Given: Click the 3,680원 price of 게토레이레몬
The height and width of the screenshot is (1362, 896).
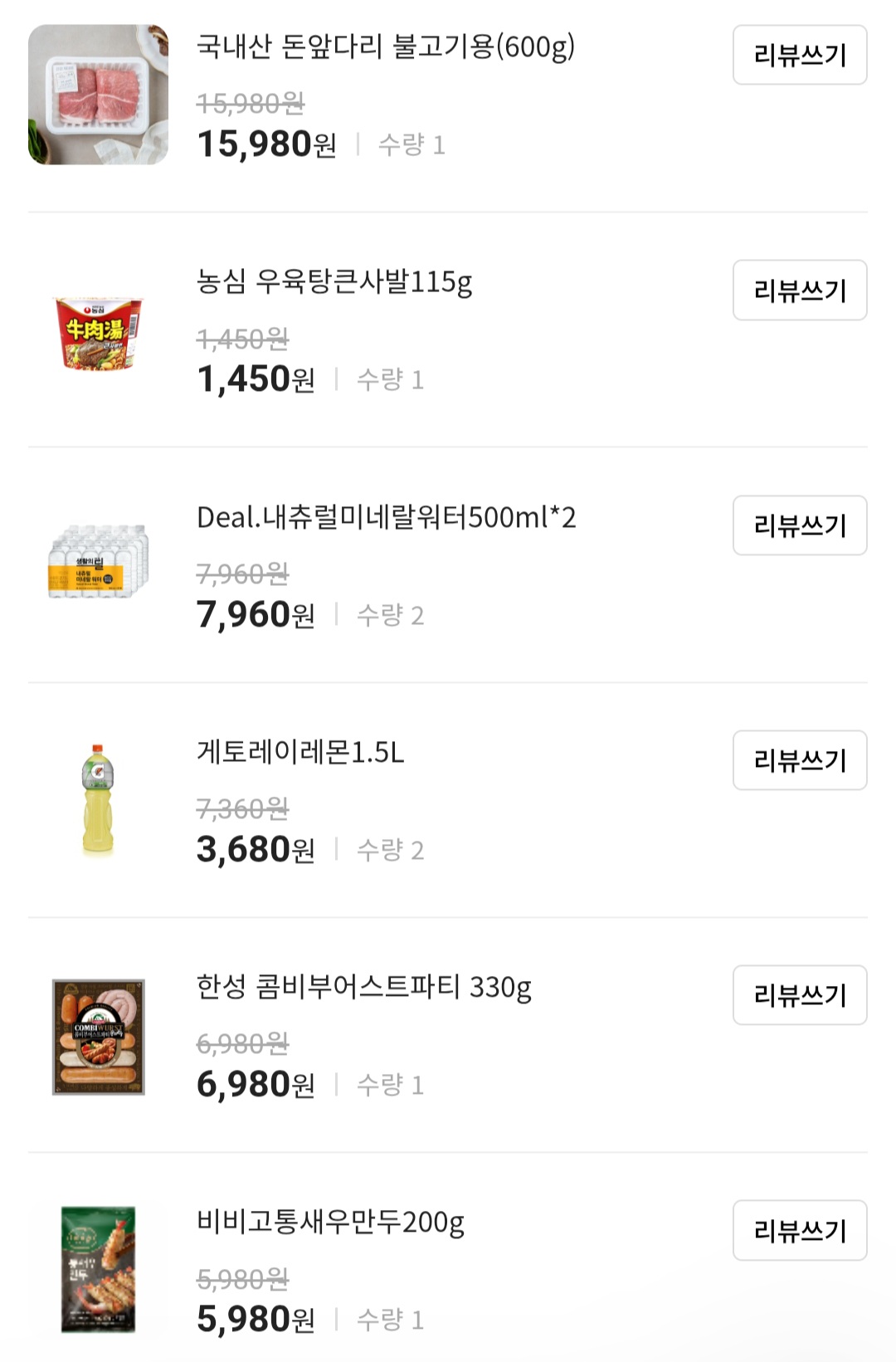Looking at the screenshot, I should [x=255, y=850].
